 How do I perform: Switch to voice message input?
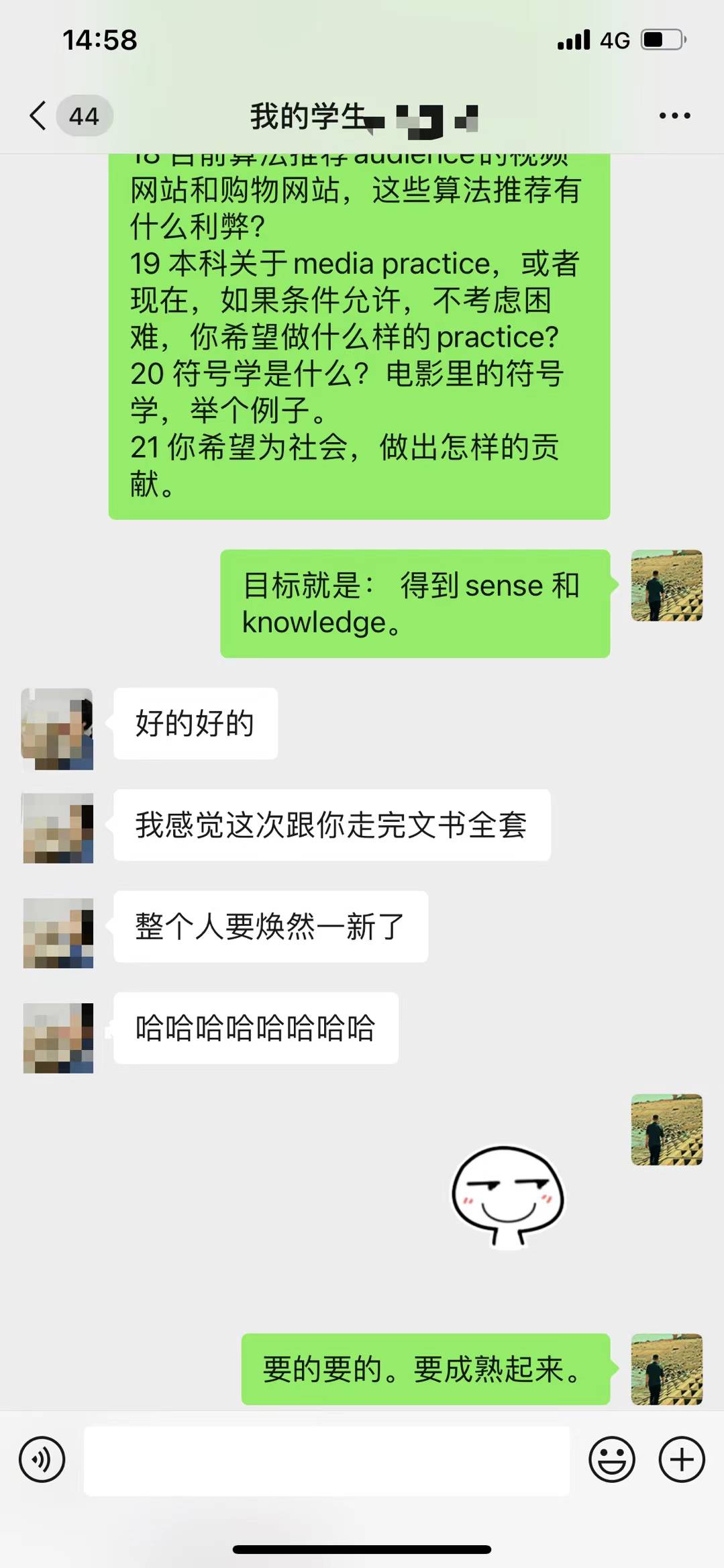[42, 1459]
